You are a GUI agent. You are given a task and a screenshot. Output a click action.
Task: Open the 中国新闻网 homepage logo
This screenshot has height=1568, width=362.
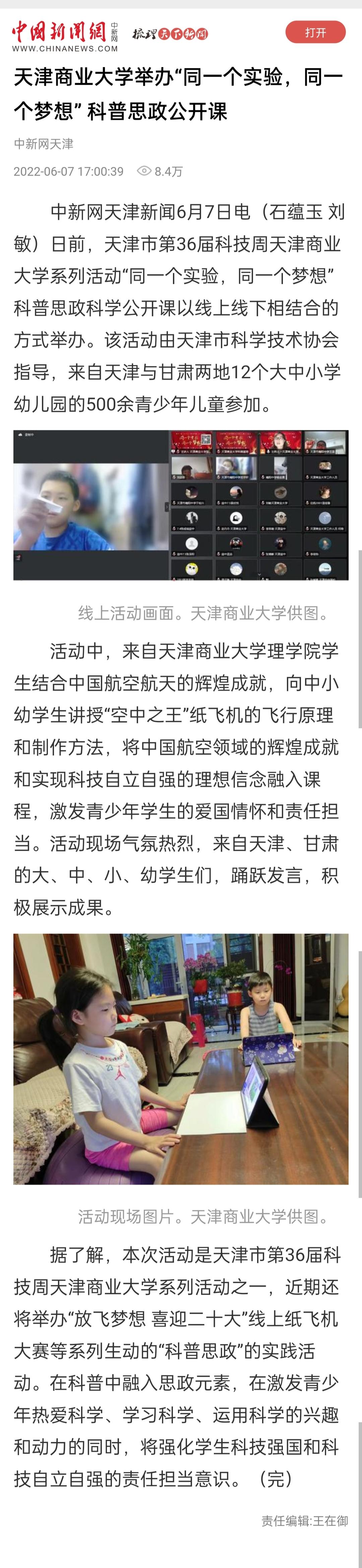(x=64, y=36)
